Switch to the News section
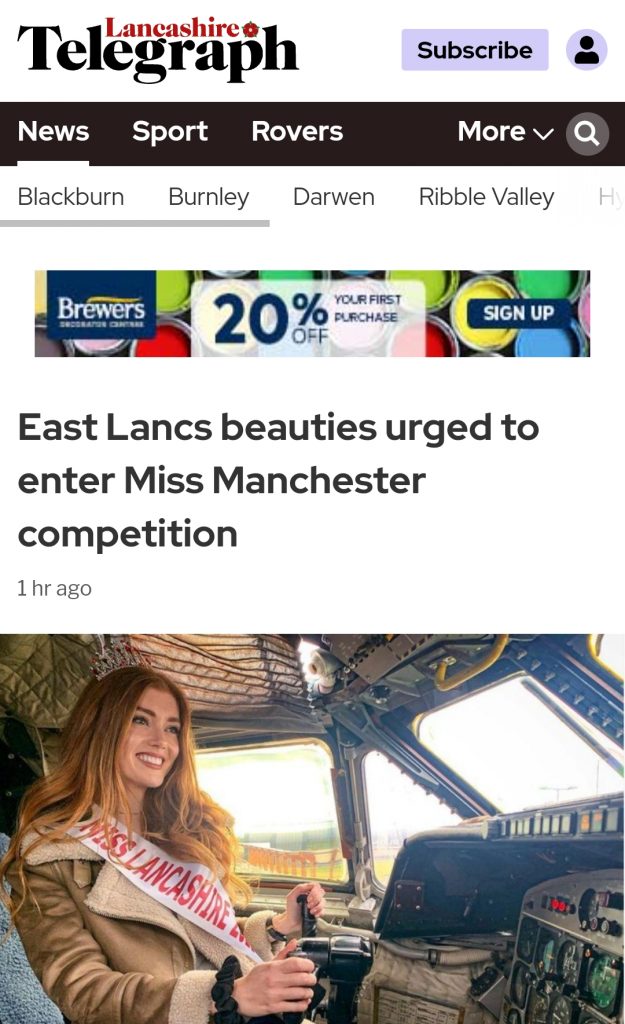This screenshot has width=625, height=1024. 53,132
